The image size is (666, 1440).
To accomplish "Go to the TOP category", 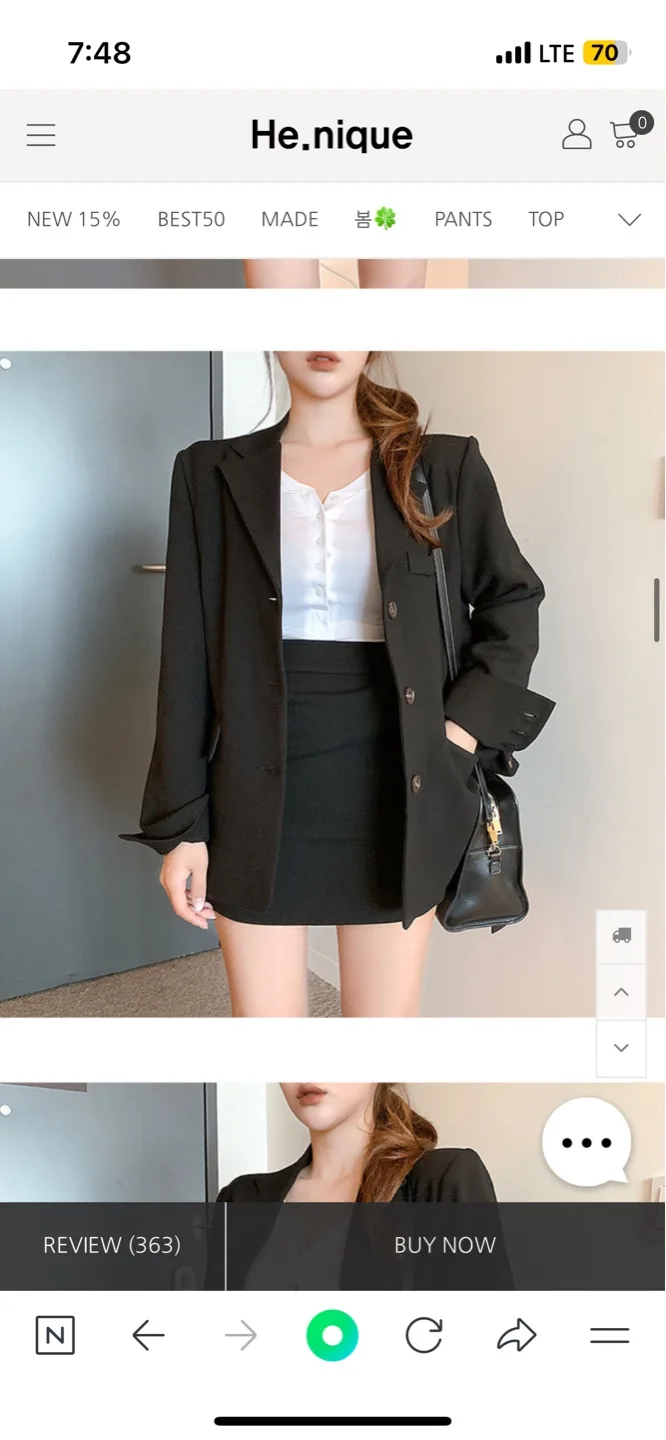I will (x=546, y=219).
